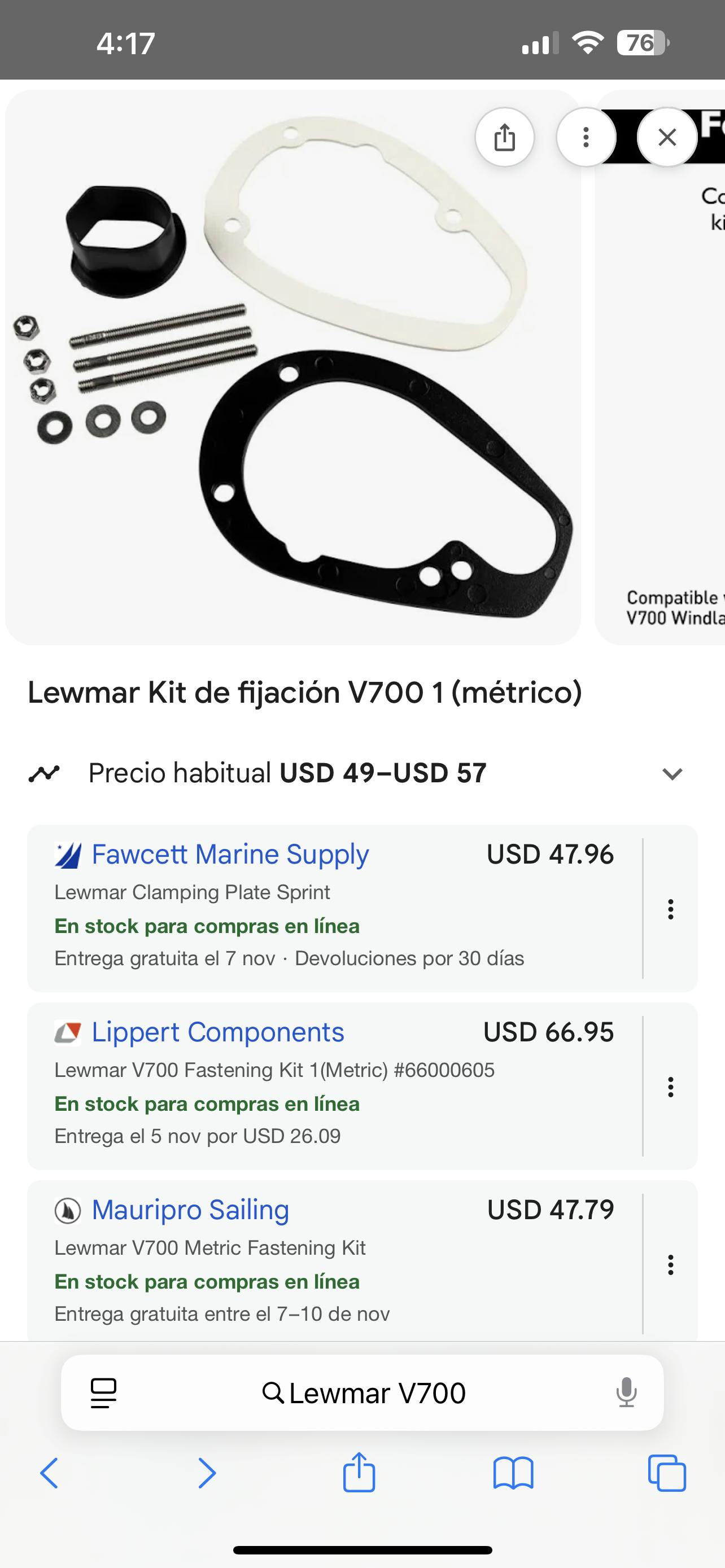Viewport: 725px width, 1568px height.
Task: Go forward to the next page
Action: [207, 1473]
